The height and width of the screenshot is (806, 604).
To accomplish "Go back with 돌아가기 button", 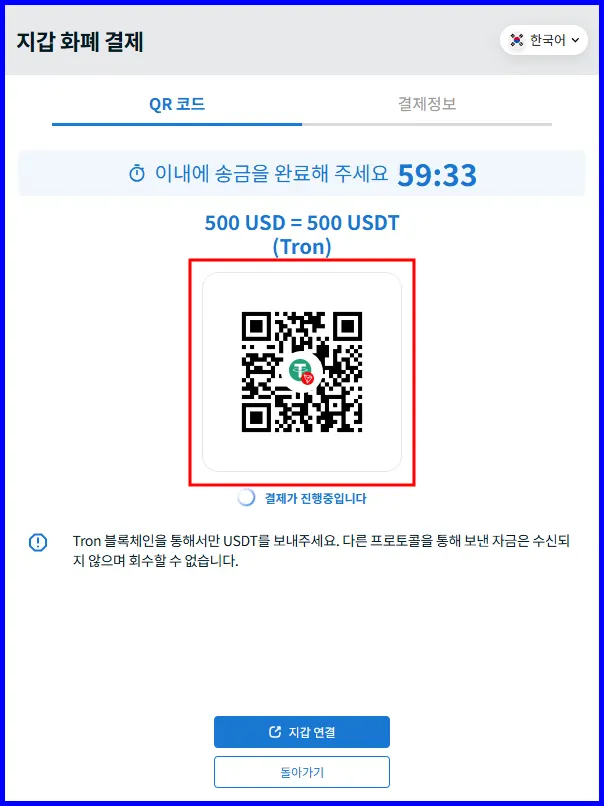I will pyautogui.click(x=301, y=772).
